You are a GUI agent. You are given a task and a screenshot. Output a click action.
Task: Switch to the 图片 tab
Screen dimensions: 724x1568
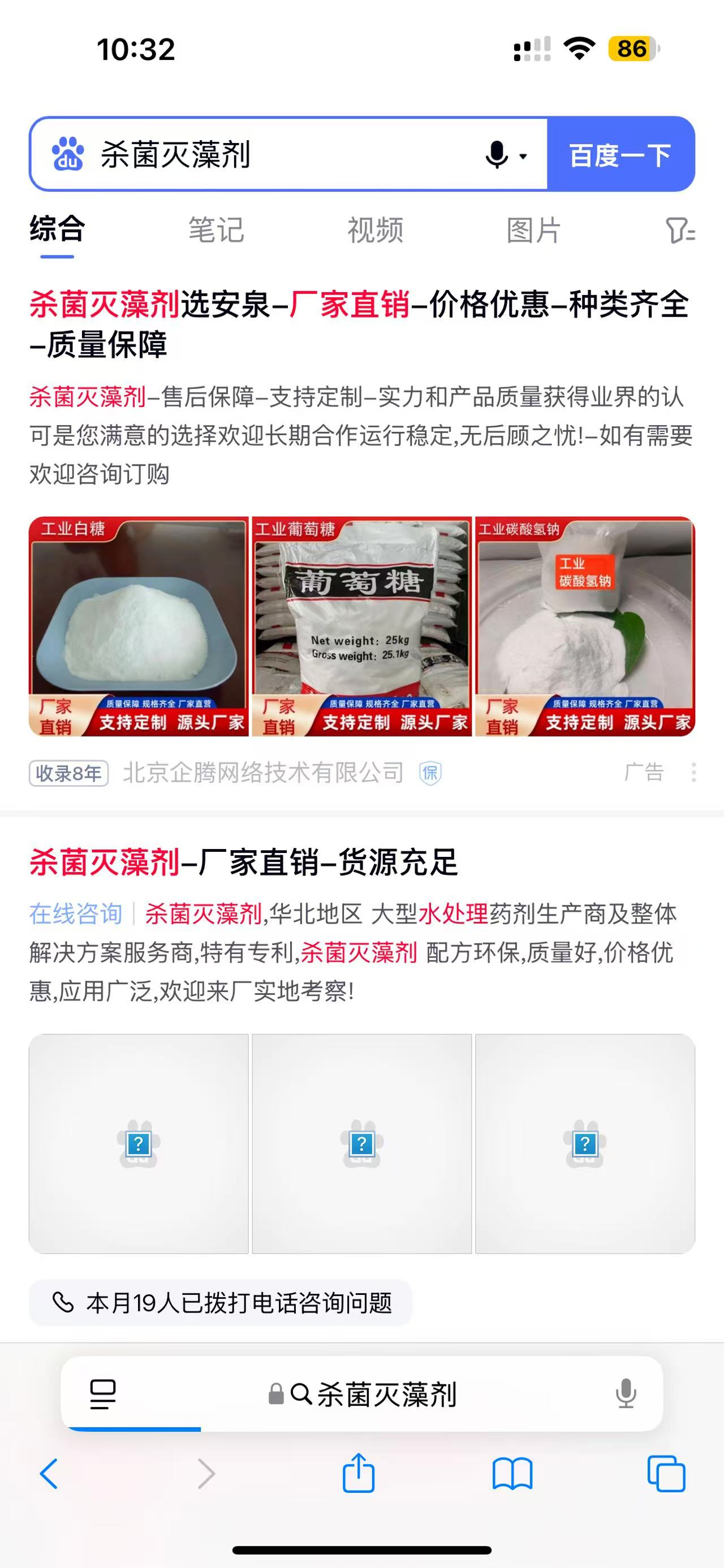pyautogui.click(x=533, y=230)
